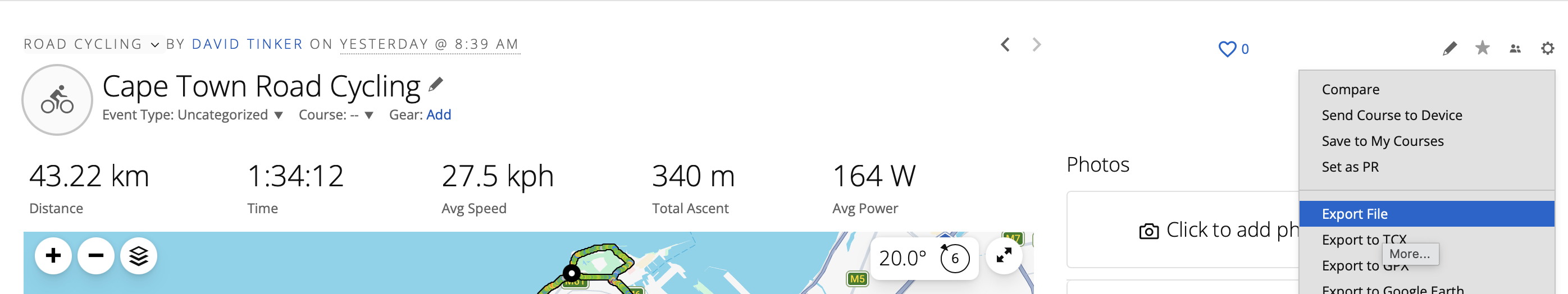Image resolution: width=1568 pixels, height=294 pixels.
Task: Open the privacy people icon
Action: [1515, 49]
